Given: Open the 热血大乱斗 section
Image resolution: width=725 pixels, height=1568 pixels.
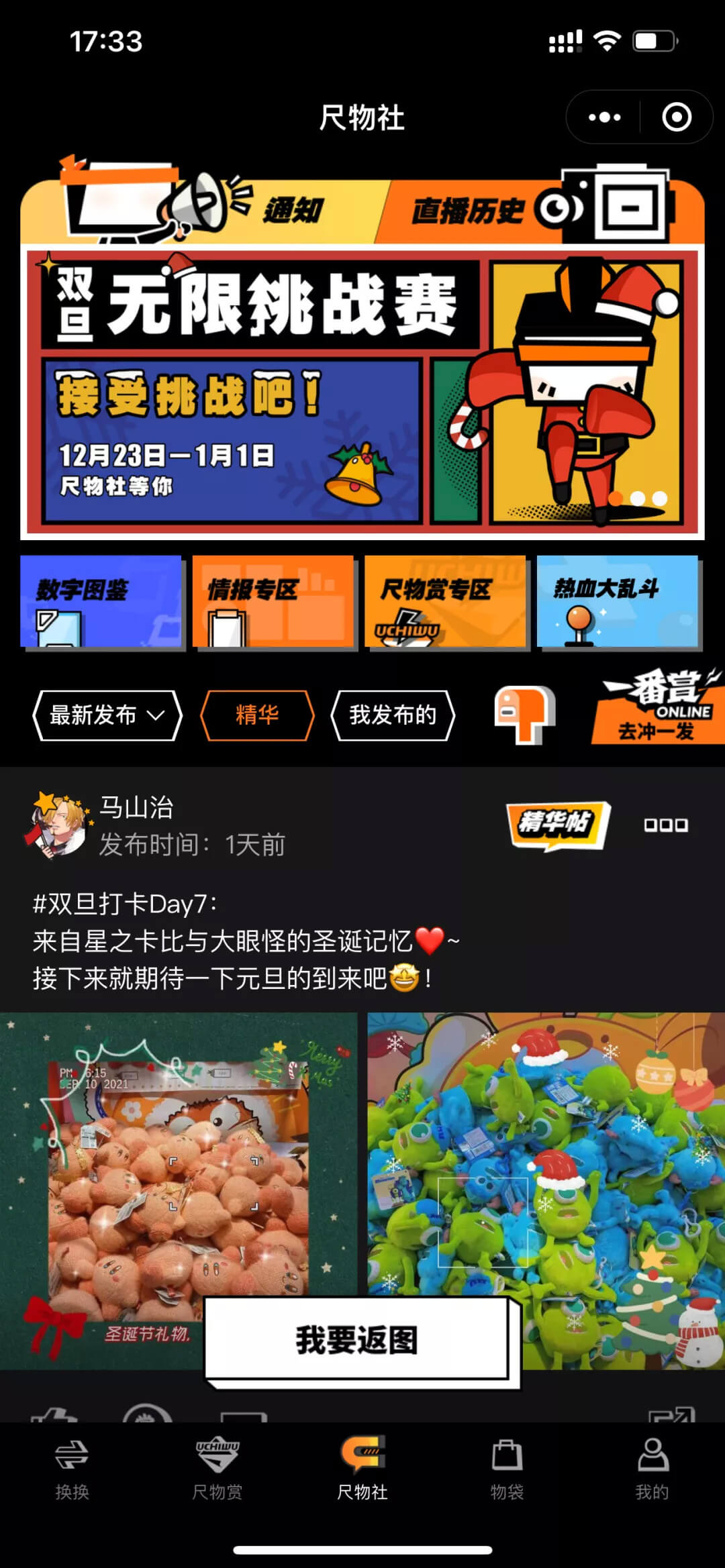Looking at the screenshot, I should 619,602.
